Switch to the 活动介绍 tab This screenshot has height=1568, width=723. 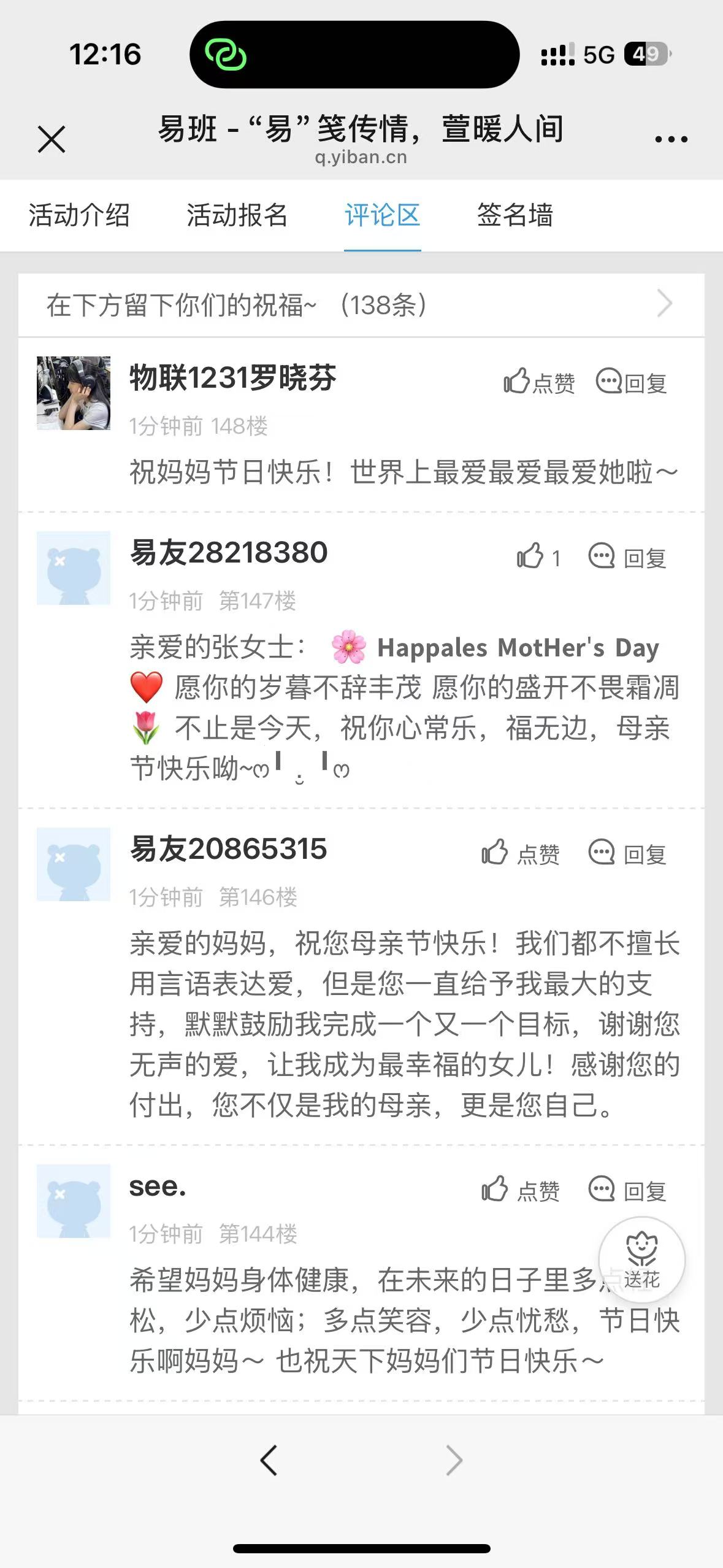click(79, 215)
